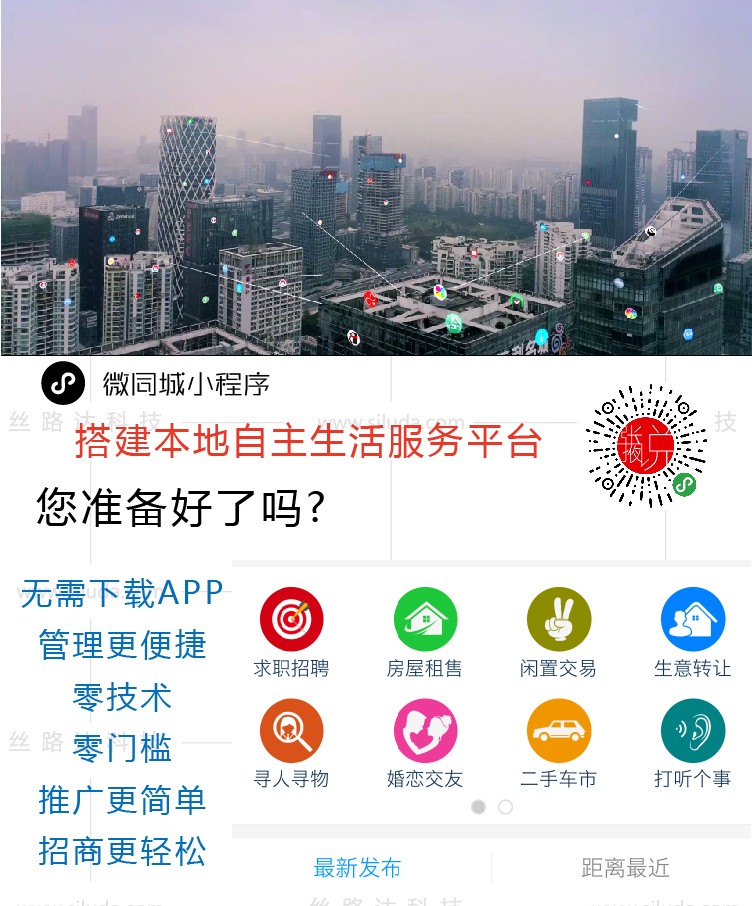Open the 婚恋交友 dating service icon

click(424, 730)
